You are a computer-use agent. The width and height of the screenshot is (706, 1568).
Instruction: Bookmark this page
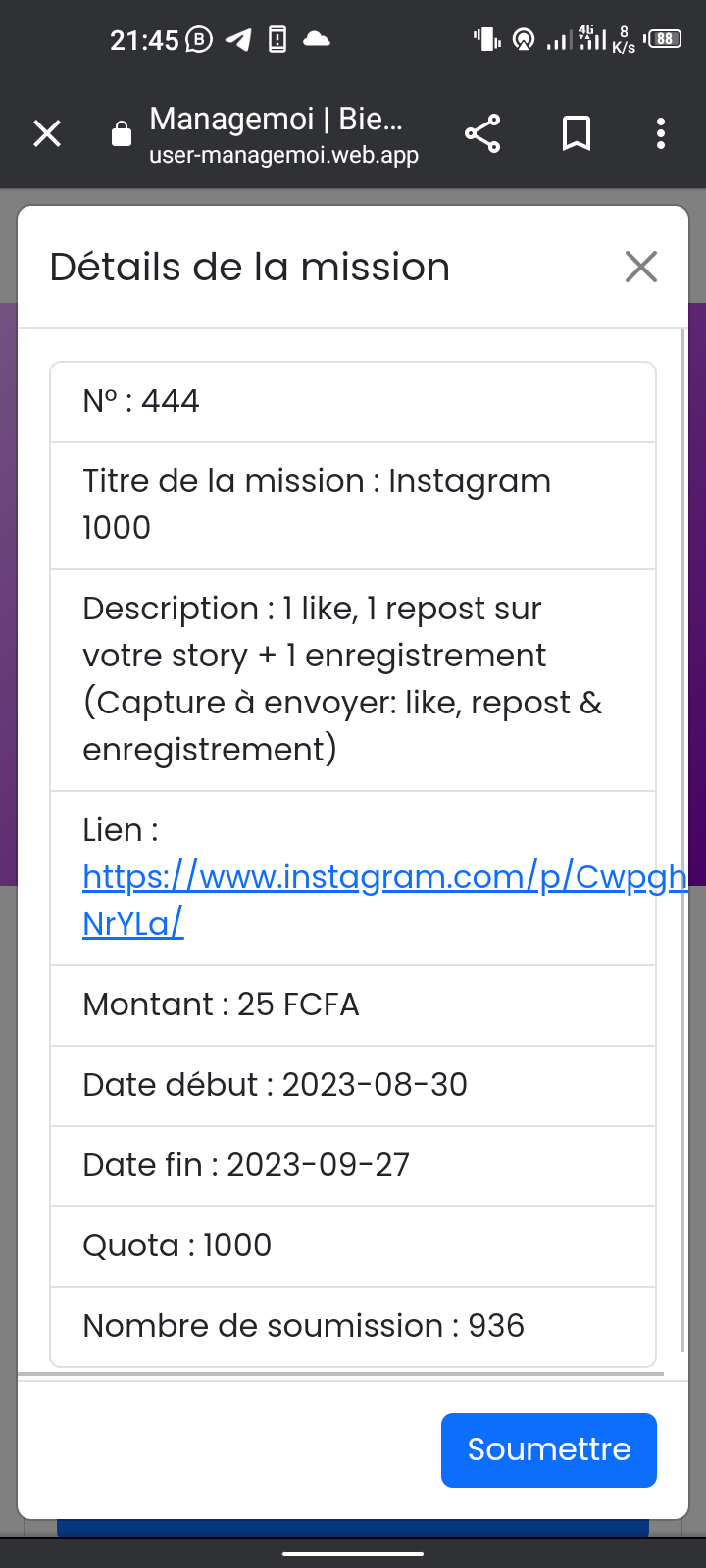(x=577, y=133)
